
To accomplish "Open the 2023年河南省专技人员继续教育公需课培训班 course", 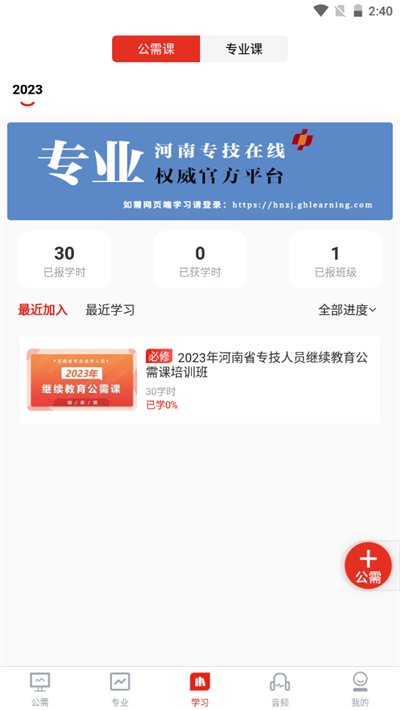I will tap(200, 380).
